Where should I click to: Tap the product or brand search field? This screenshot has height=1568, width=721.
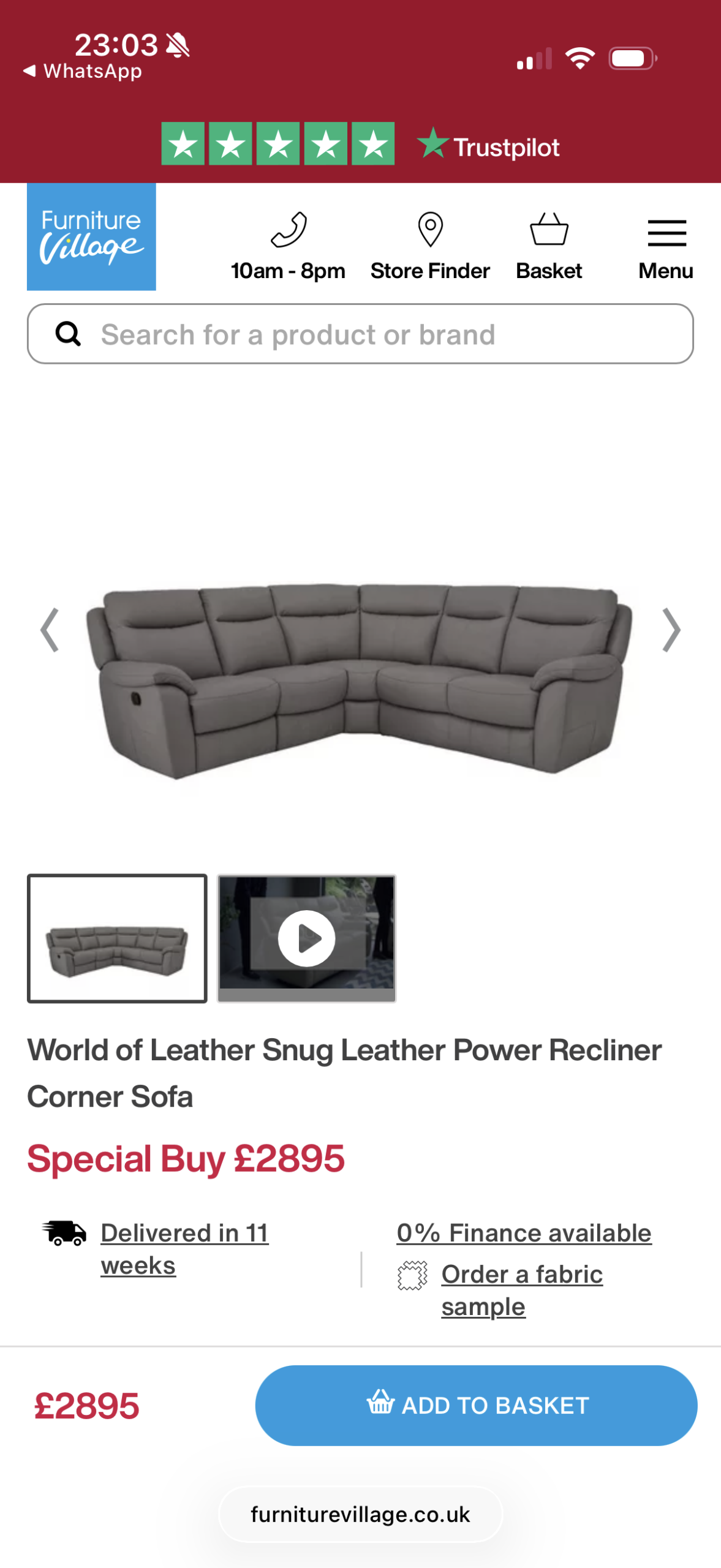tap(360, 334)
